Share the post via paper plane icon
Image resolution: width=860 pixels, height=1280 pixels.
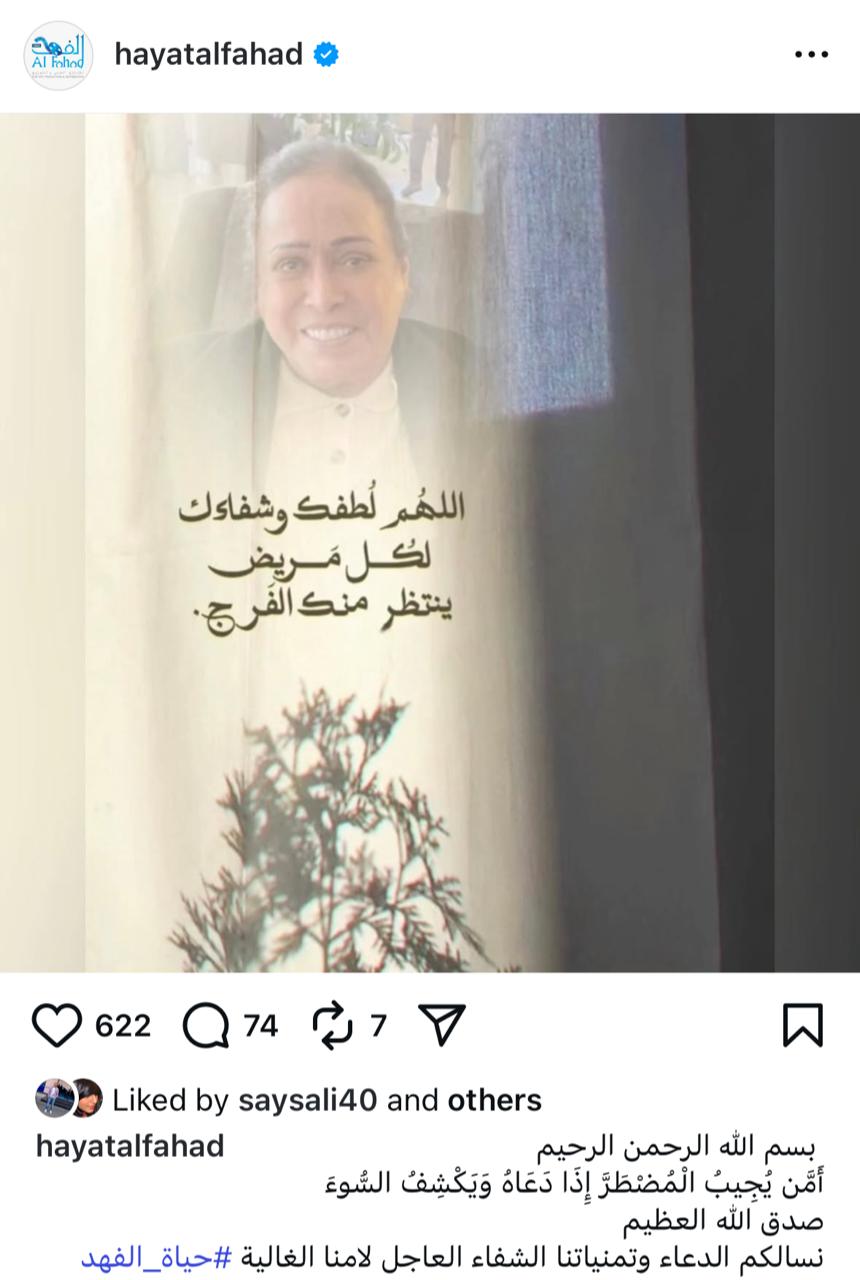(x=441, y=1025)
